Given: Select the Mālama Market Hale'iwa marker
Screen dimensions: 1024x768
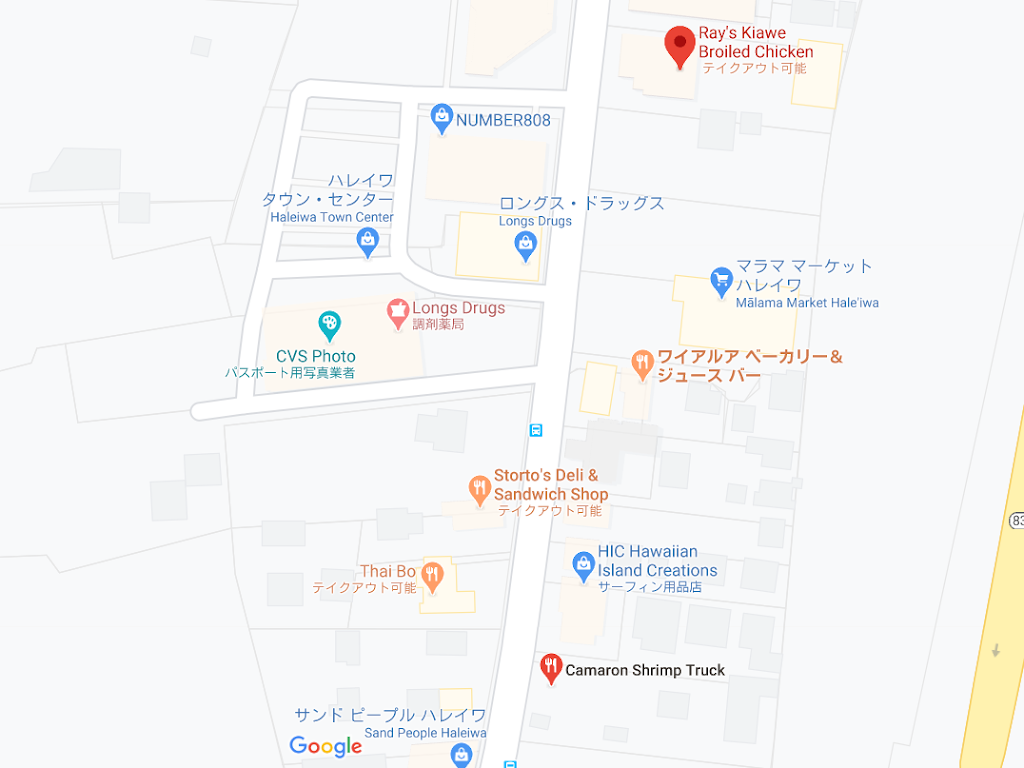Looking at the screenshot, I should tap(721, 281).
